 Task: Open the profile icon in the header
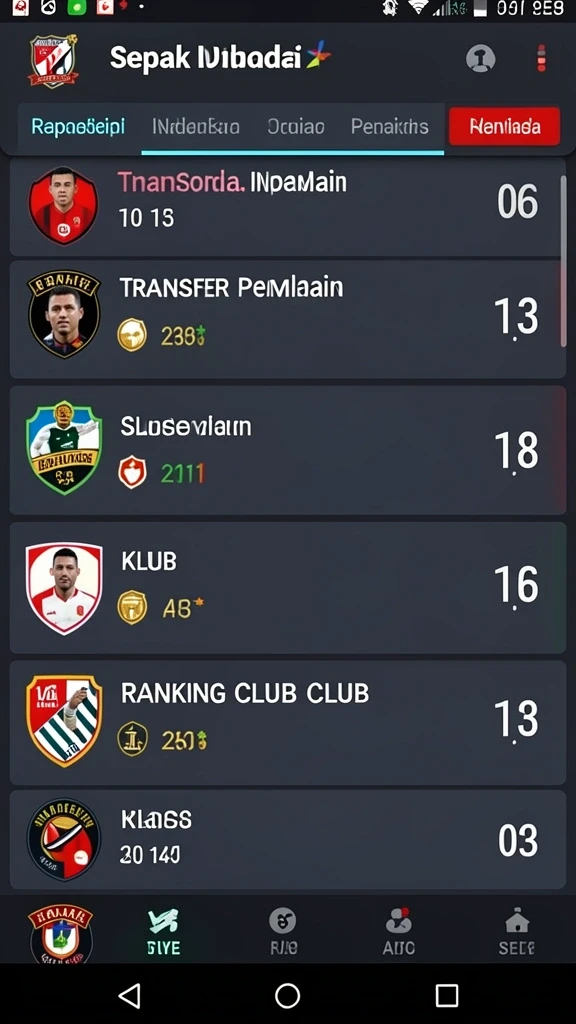tap(480, 59)
